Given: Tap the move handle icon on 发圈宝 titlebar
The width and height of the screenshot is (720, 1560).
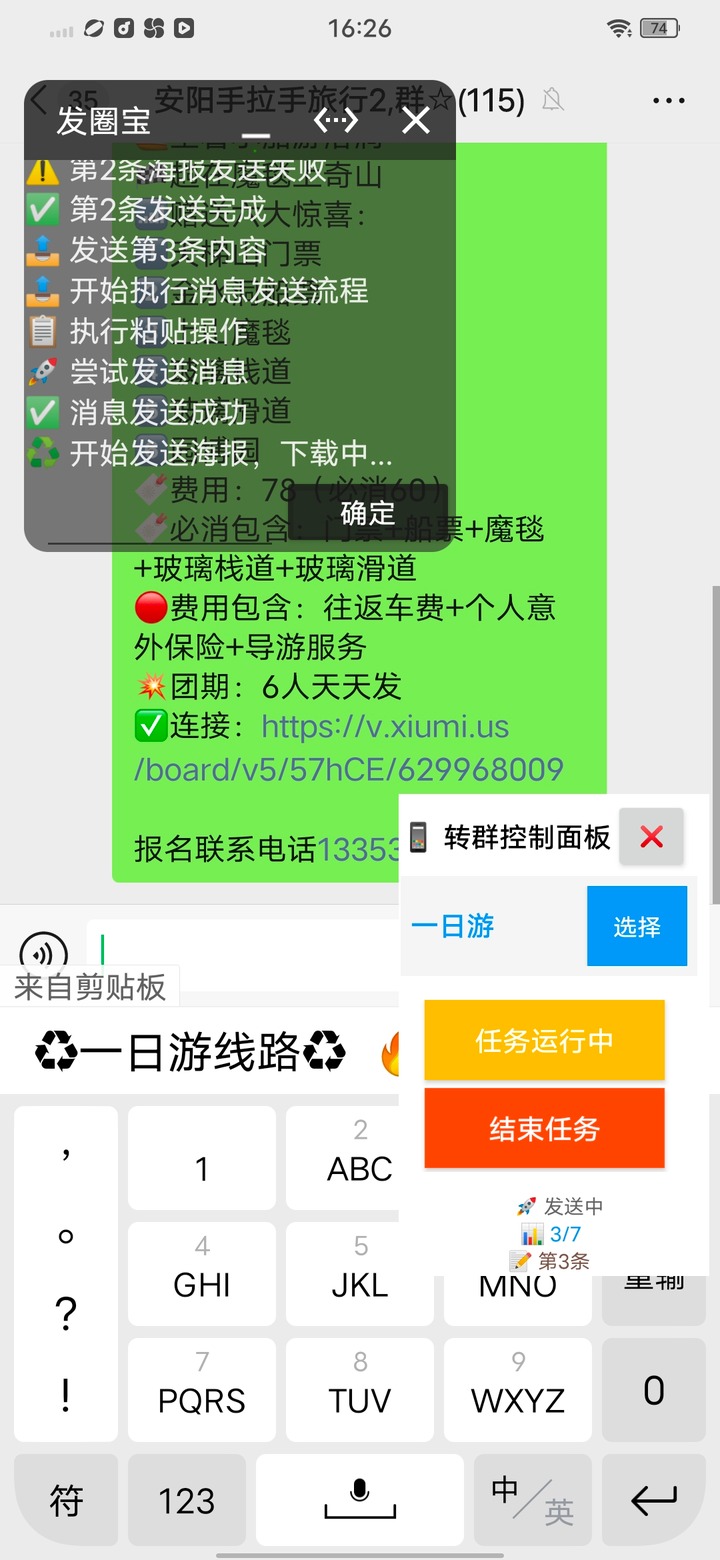Looking at the screenshot, I should (336, 120).
